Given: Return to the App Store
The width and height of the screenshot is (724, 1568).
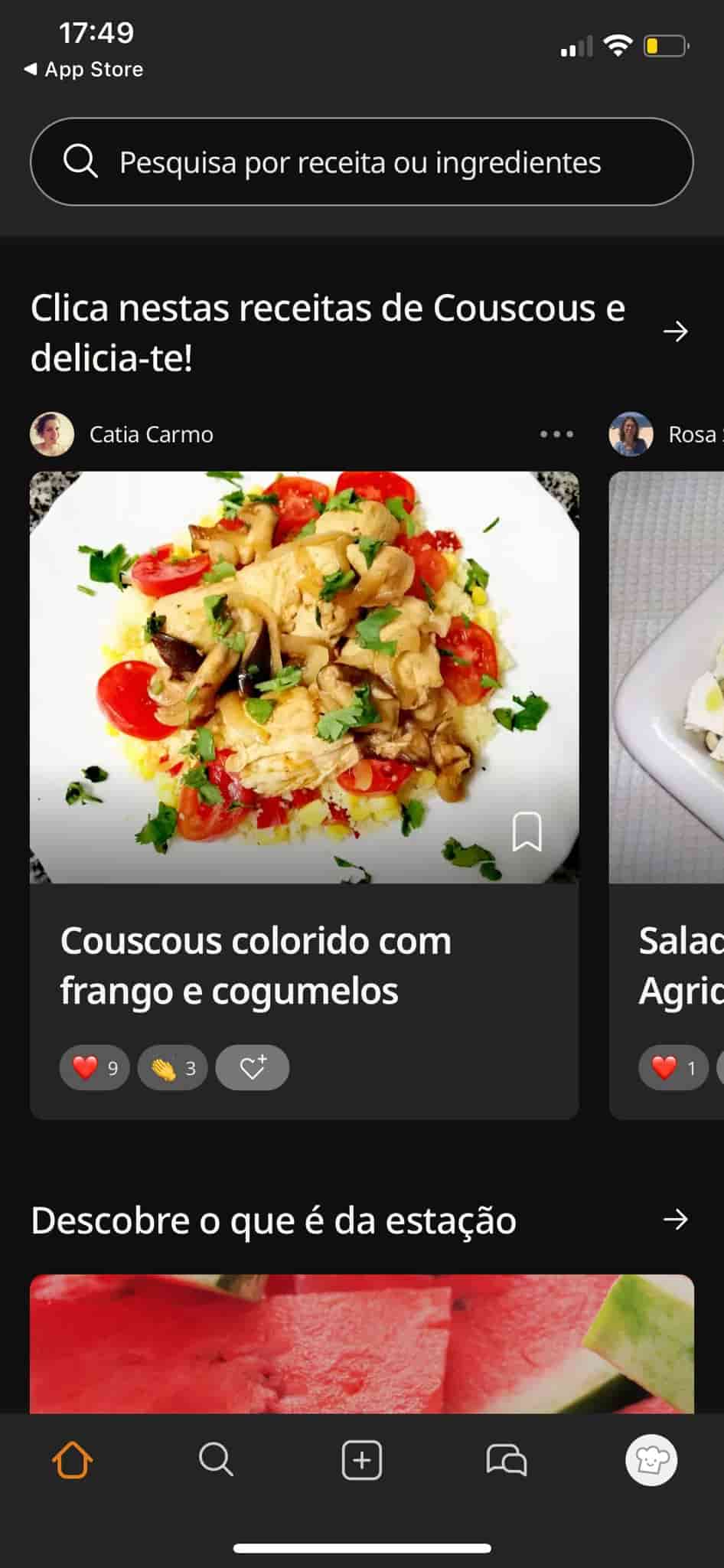Looking at the screenshot, I should coord(83,70).
